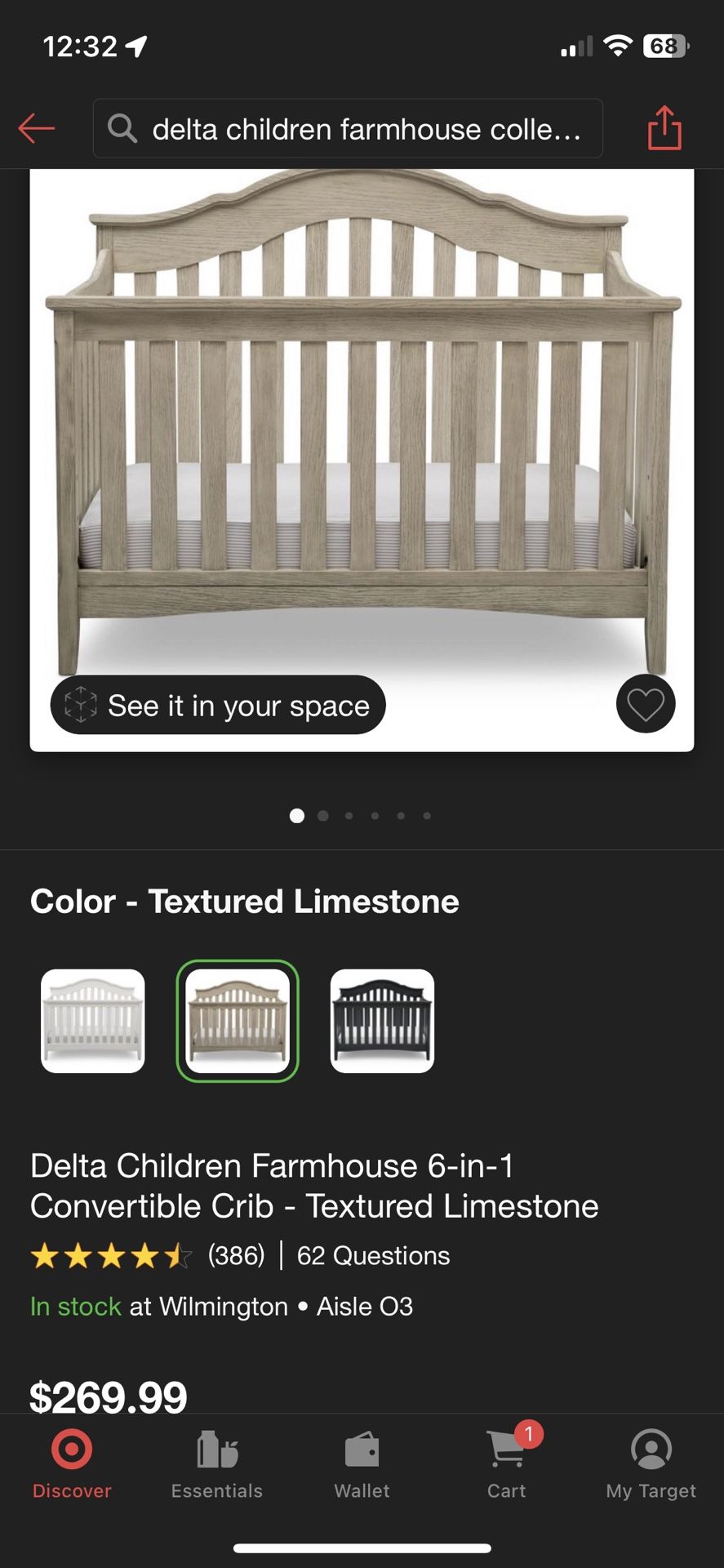Open the 386 star ratings
This screenshot has width=724, height=1568.
pyautogui.click(x=148, y=1255)
